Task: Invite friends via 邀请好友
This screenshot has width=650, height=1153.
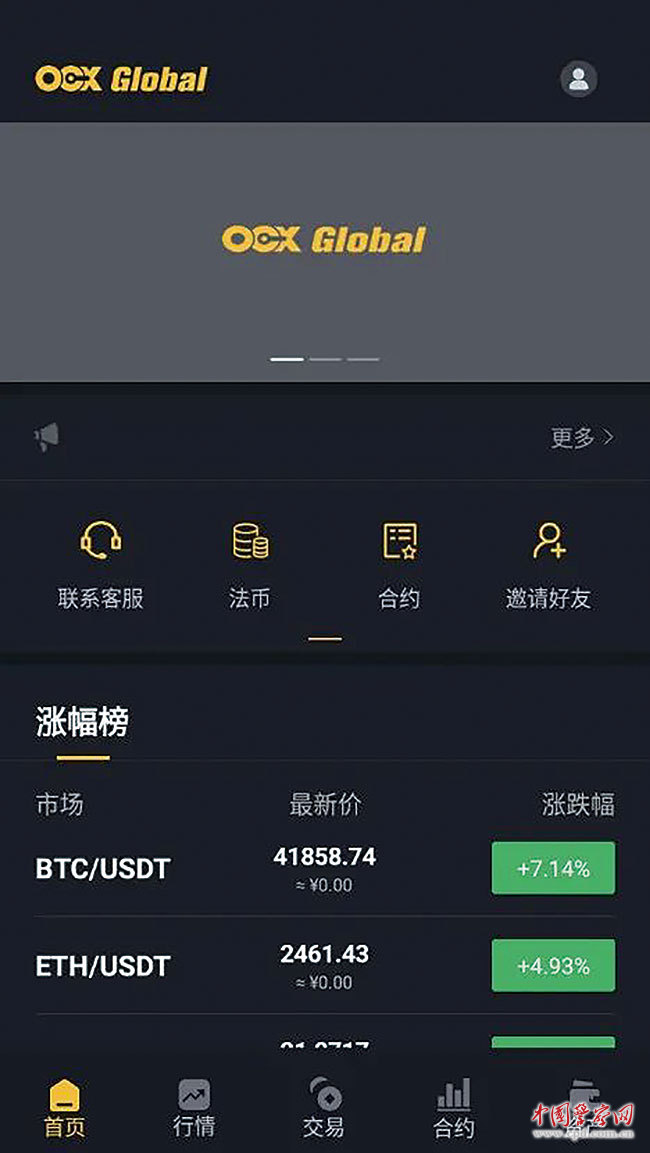Action: [x=548, y=565]
